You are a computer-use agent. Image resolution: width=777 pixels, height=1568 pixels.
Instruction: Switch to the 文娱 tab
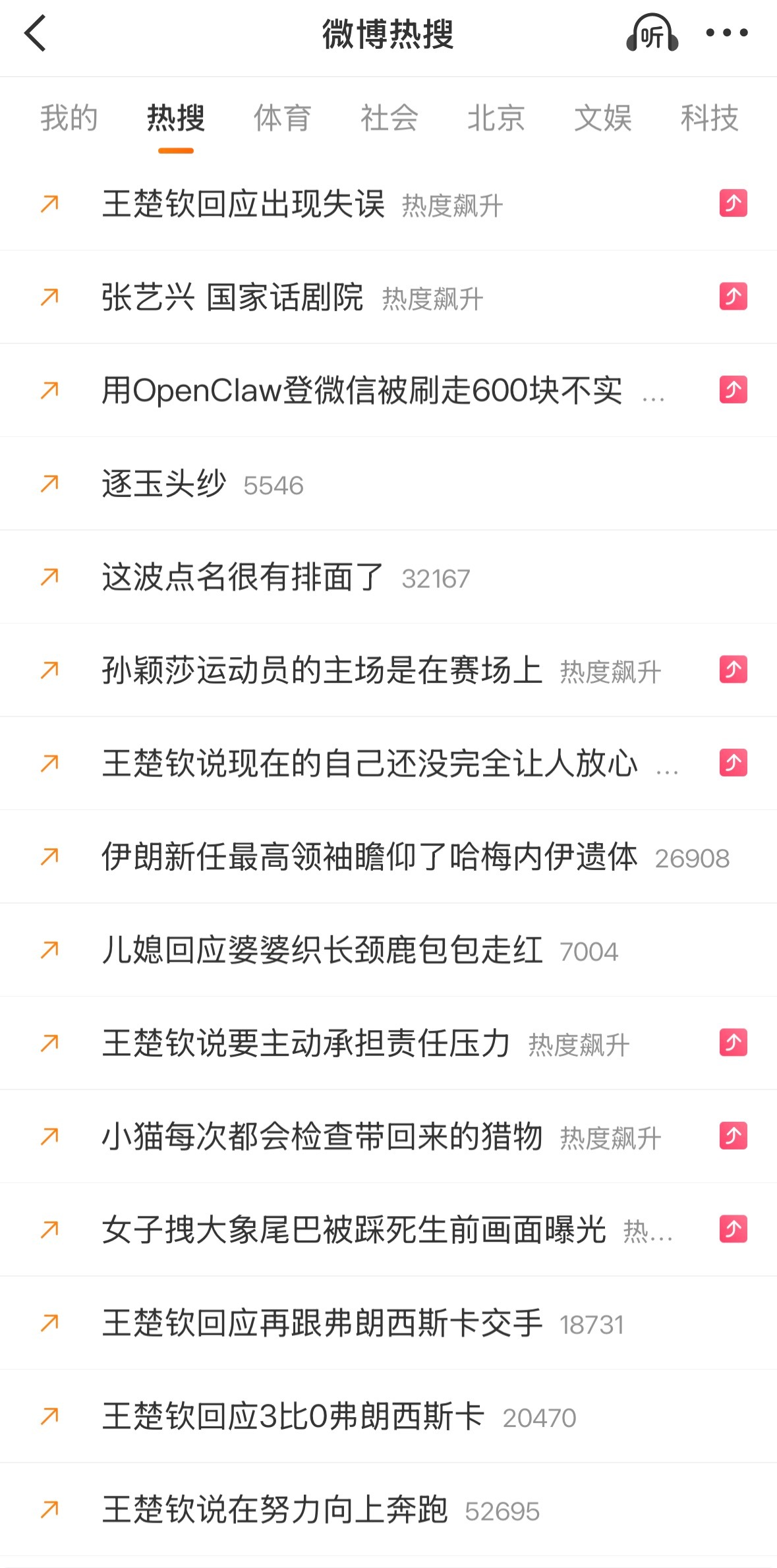(602, 119)
